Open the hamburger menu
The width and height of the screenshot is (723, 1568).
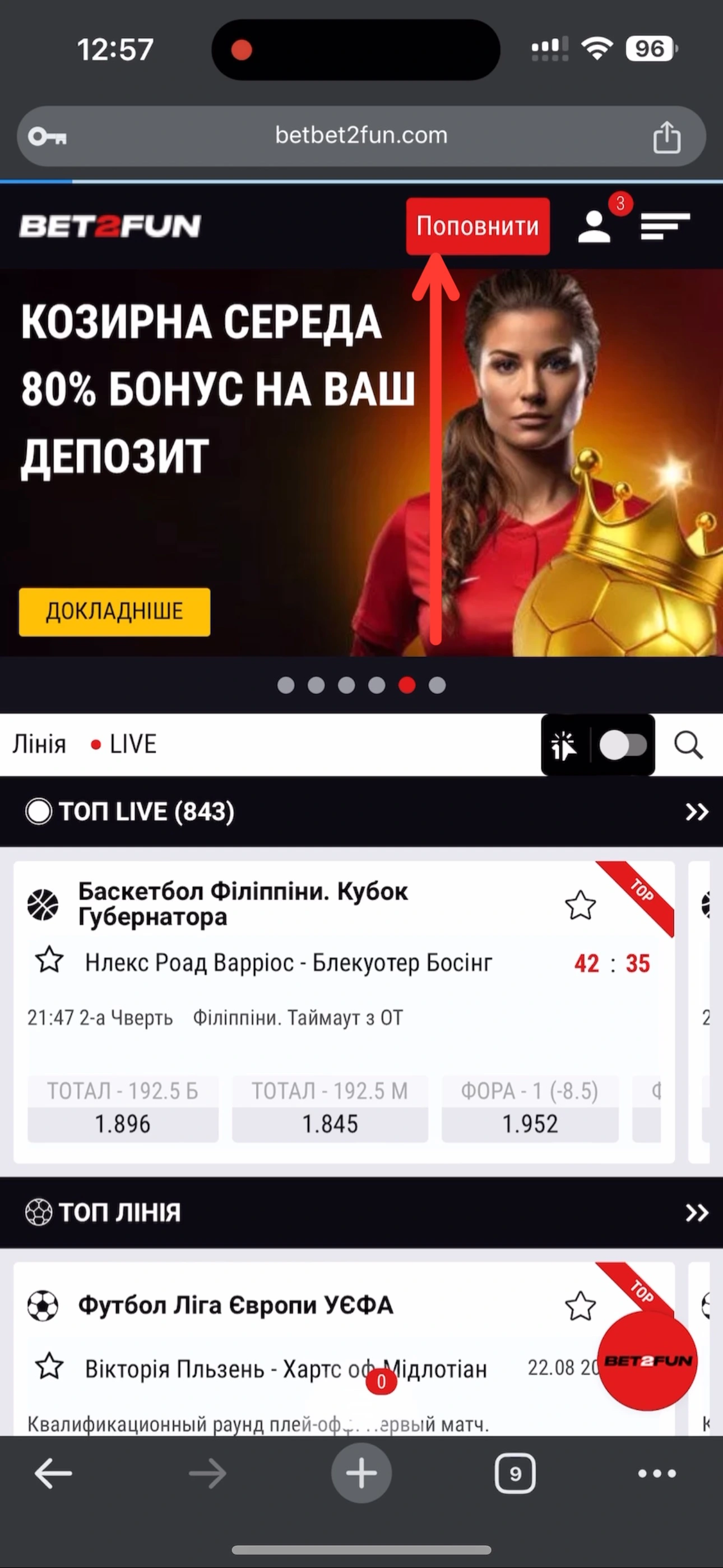pos(665,226)
